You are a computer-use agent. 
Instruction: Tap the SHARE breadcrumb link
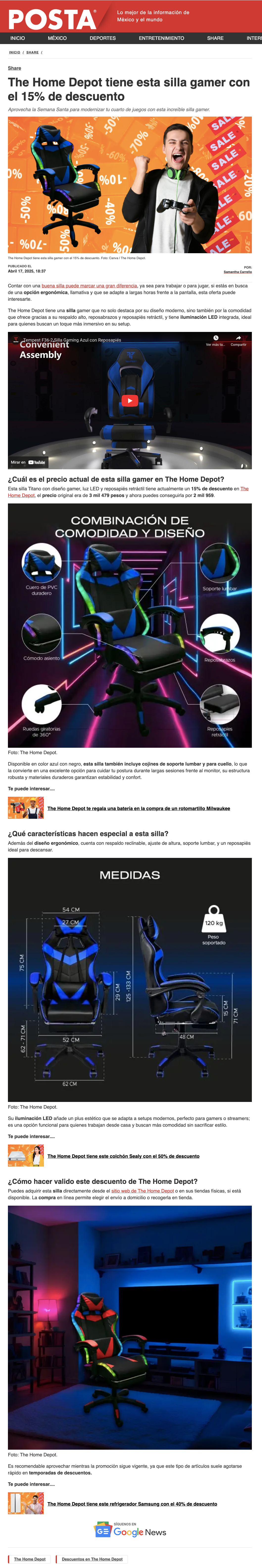click(32, 52)
